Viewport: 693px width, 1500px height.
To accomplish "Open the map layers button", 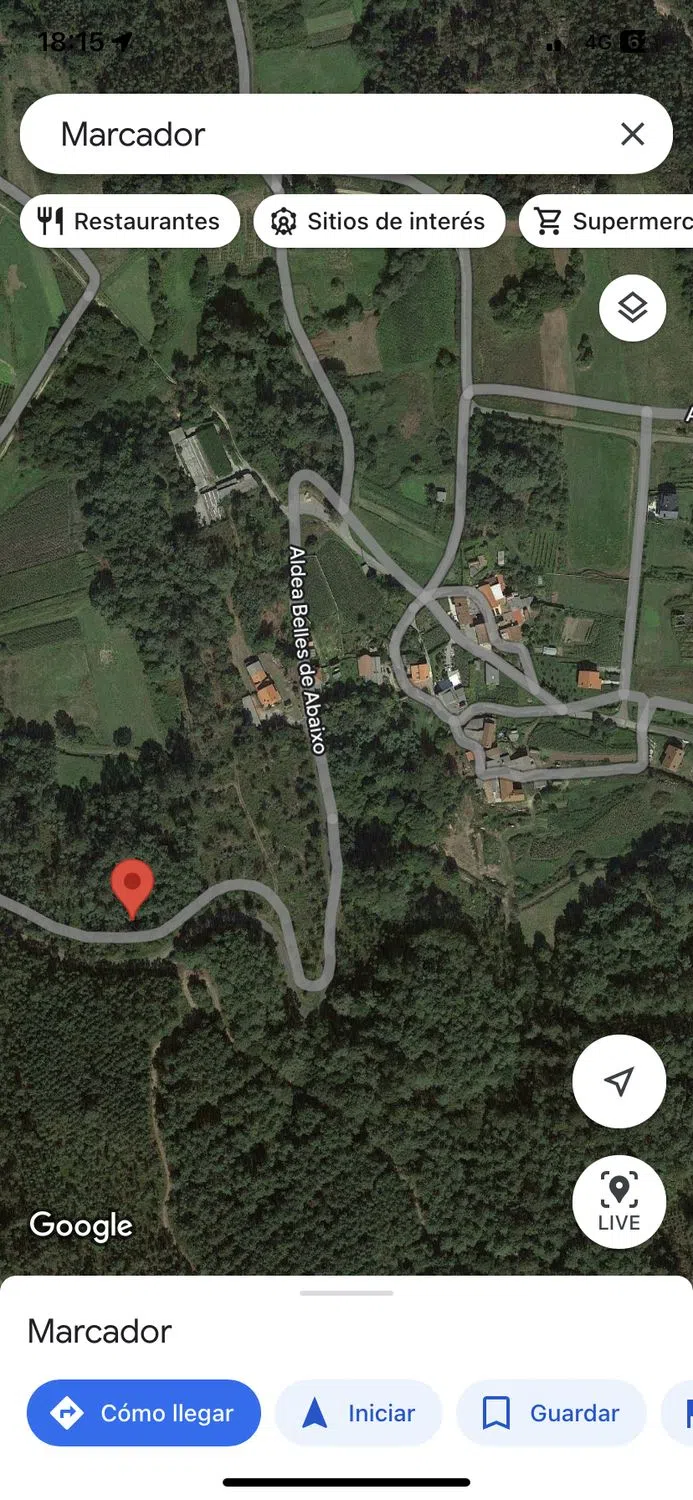I will tap(632, 308).
